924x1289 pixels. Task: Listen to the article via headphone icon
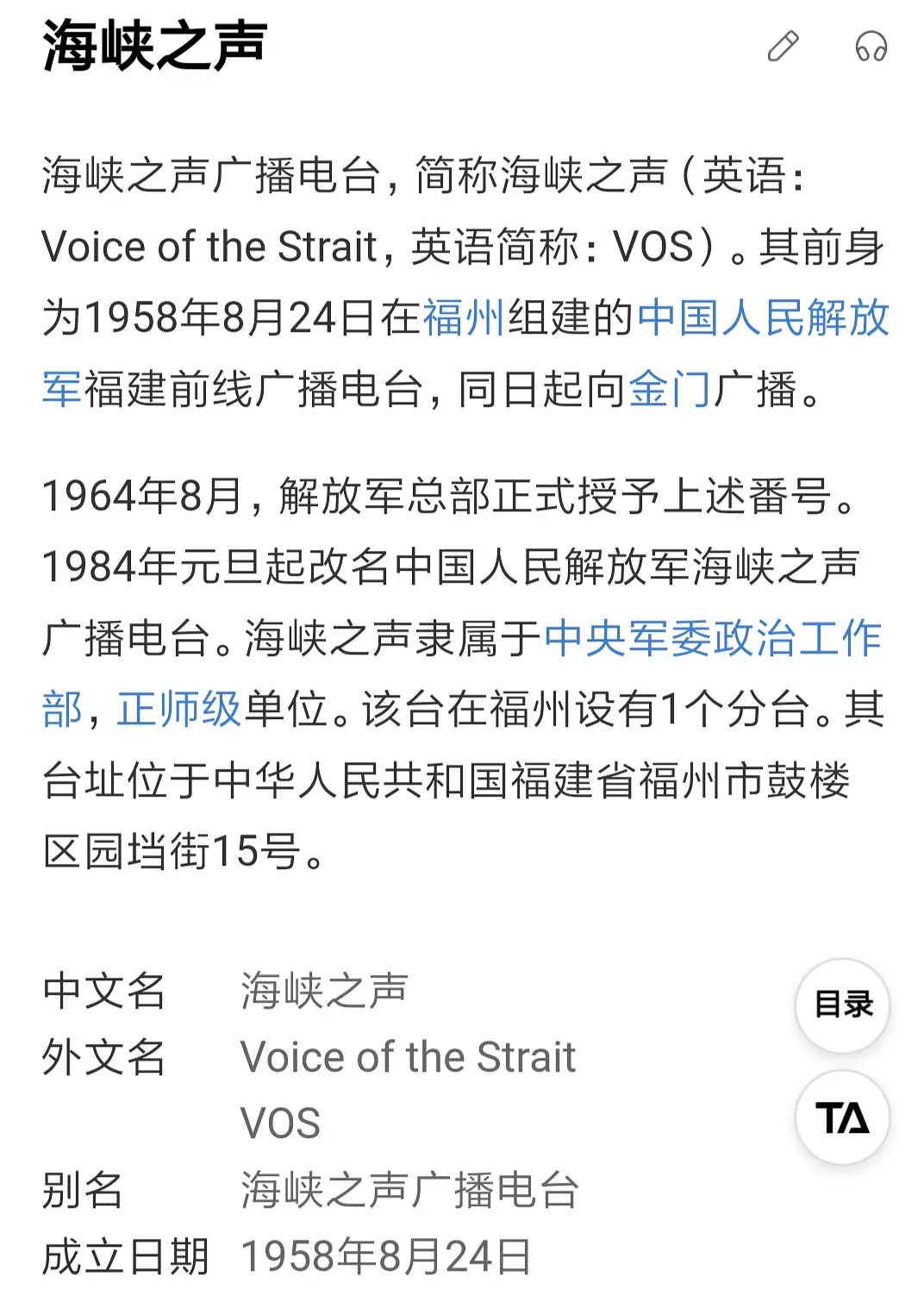(x=871, y=47)
